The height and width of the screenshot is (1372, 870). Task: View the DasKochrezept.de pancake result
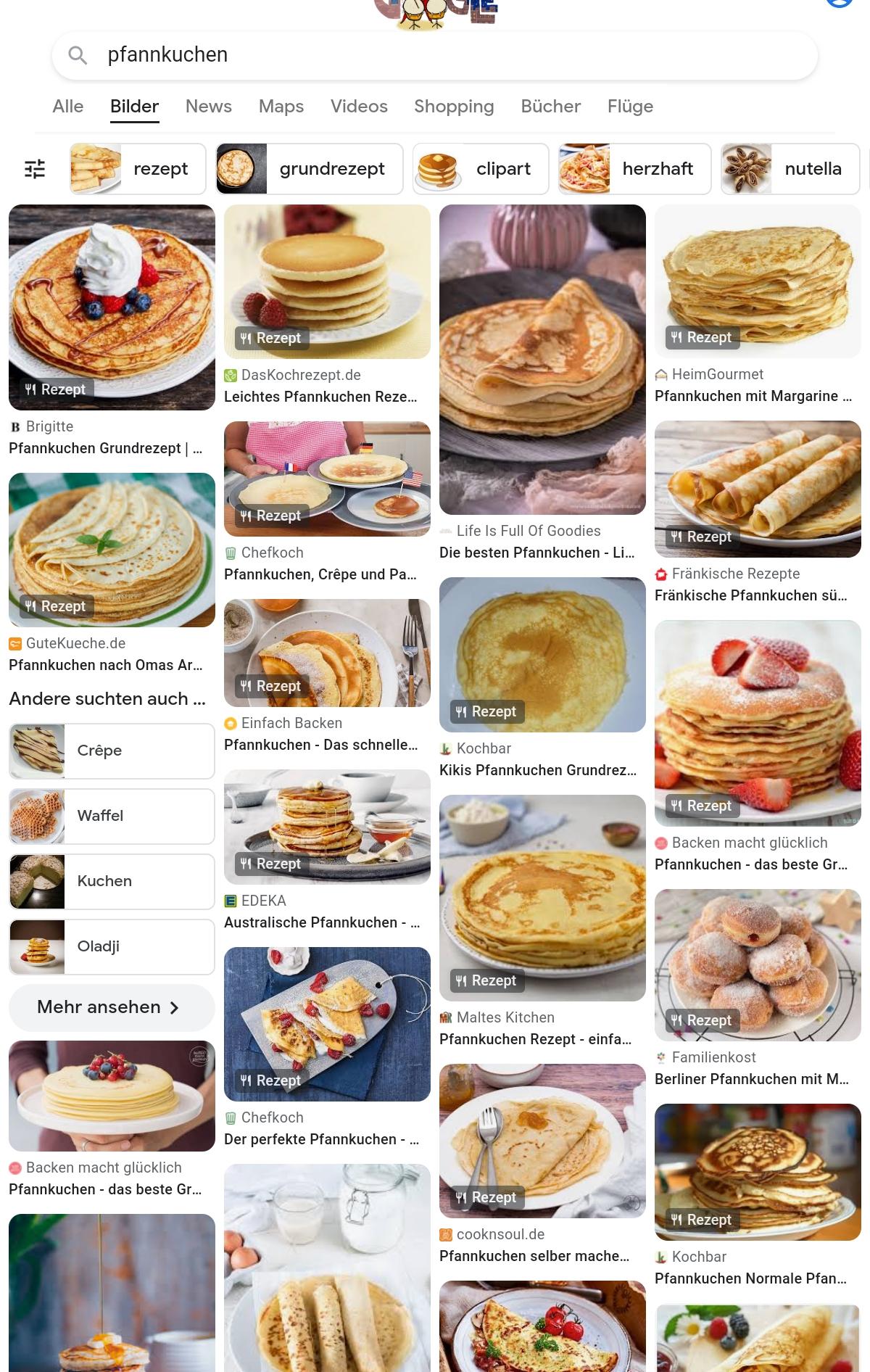pyautogui.click(x=327, y=282)
